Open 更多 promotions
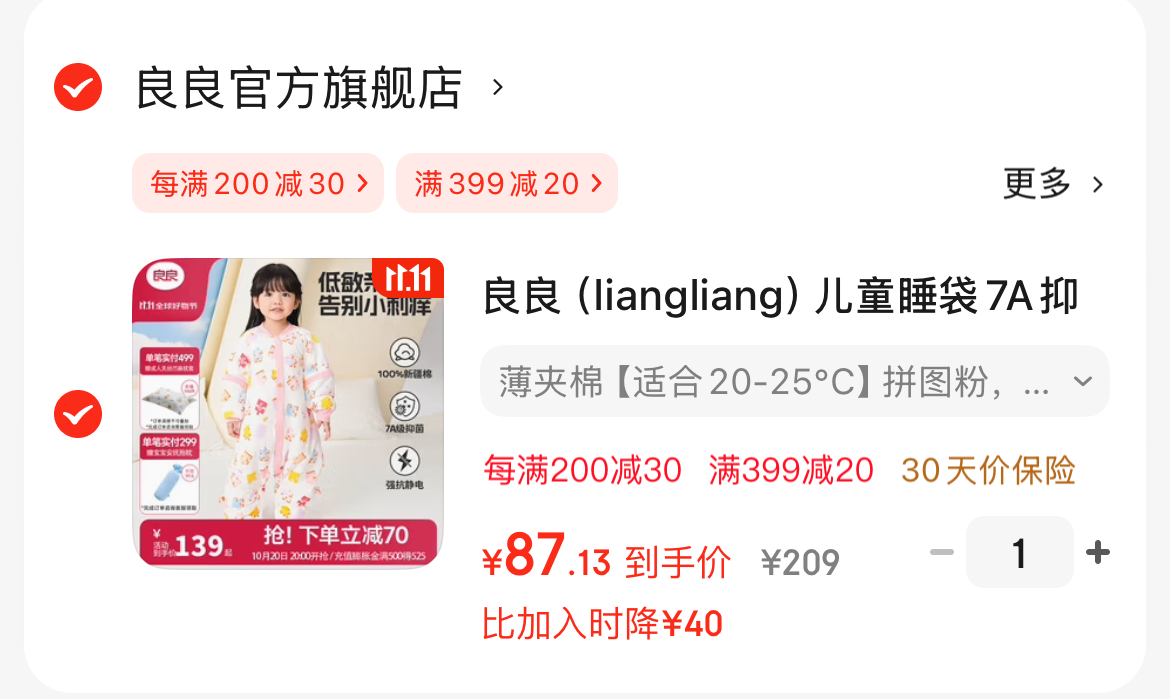1170x699 pixels. (1052, 184)
